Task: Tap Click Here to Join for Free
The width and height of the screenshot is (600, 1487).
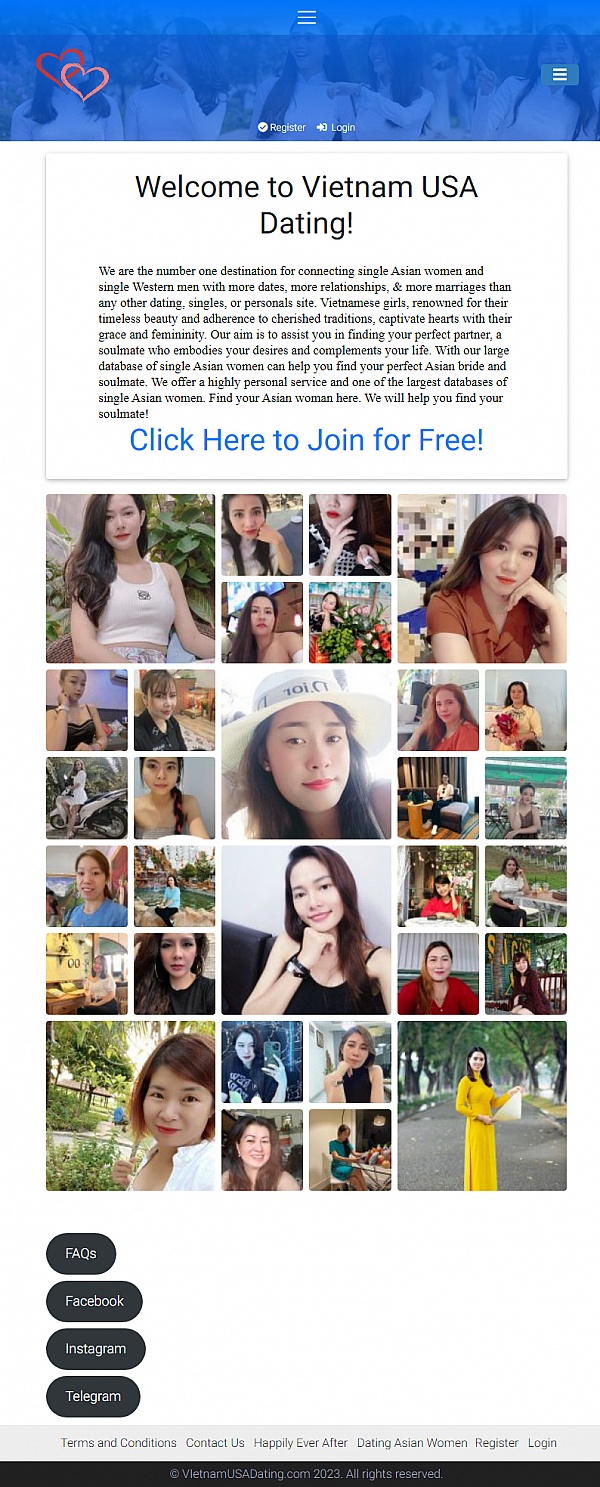Action: tap(306, 439)
